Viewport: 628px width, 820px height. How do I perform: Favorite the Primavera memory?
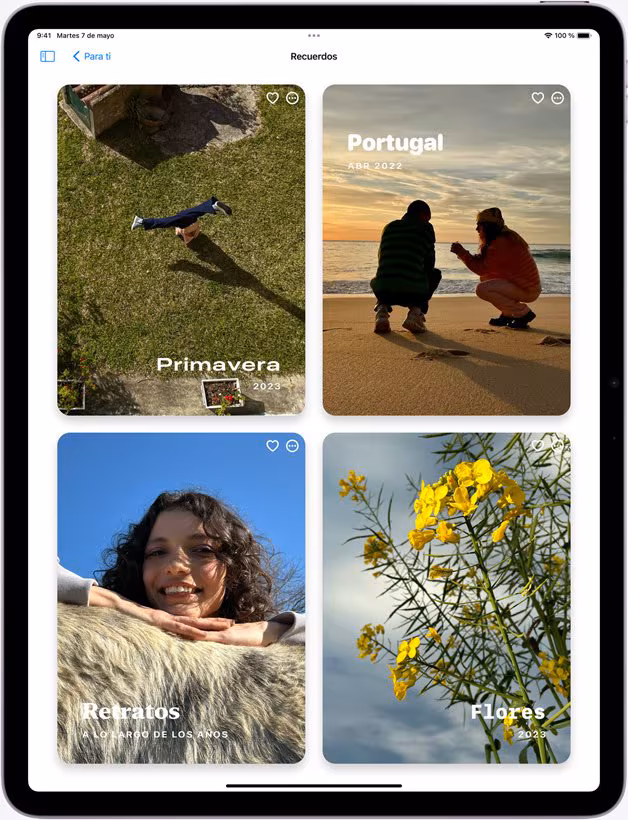(x=272, y=98)
